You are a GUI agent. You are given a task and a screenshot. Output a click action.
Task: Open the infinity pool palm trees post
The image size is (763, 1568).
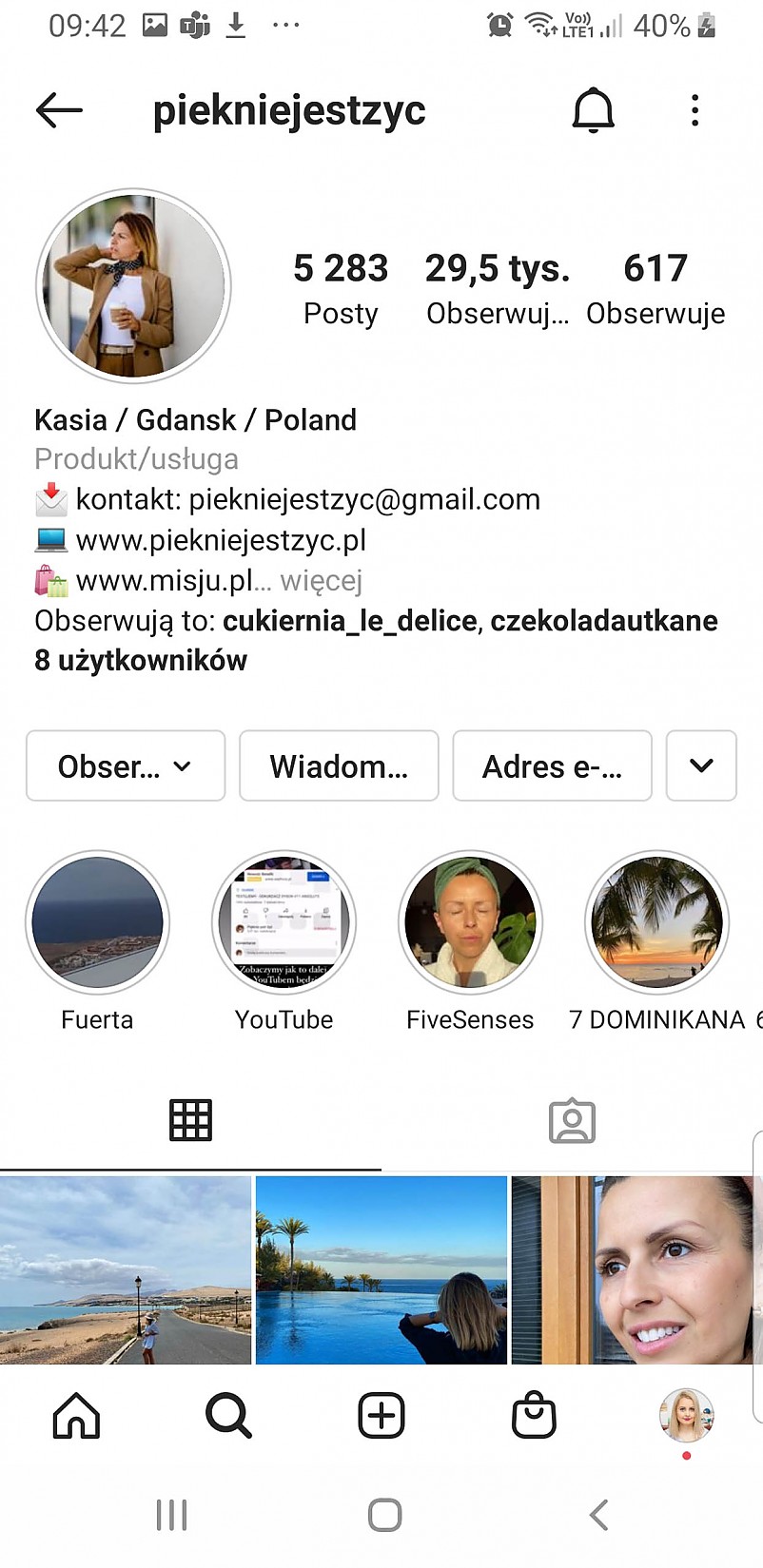pos(381,1270)
